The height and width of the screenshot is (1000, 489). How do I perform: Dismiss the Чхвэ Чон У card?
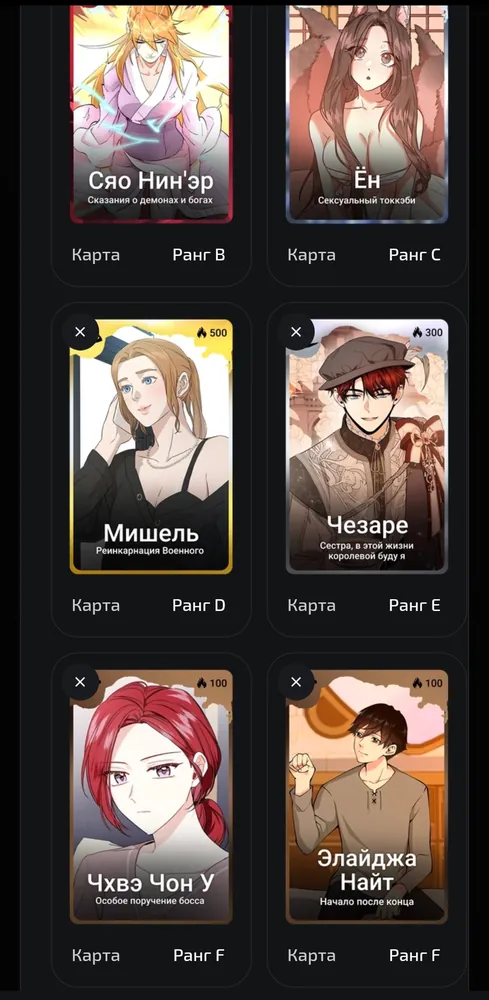pyautogui.click(x=80, y=682)
